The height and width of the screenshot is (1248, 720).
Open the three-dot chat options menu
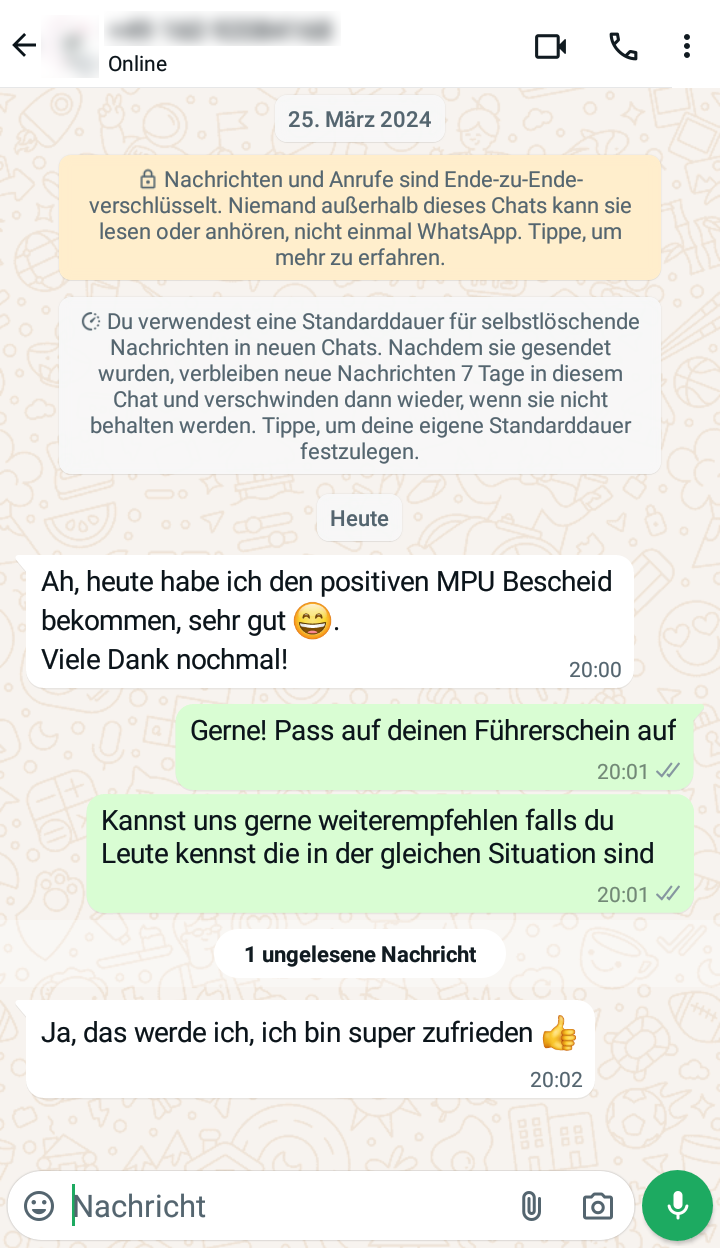(x=686, y=45)
